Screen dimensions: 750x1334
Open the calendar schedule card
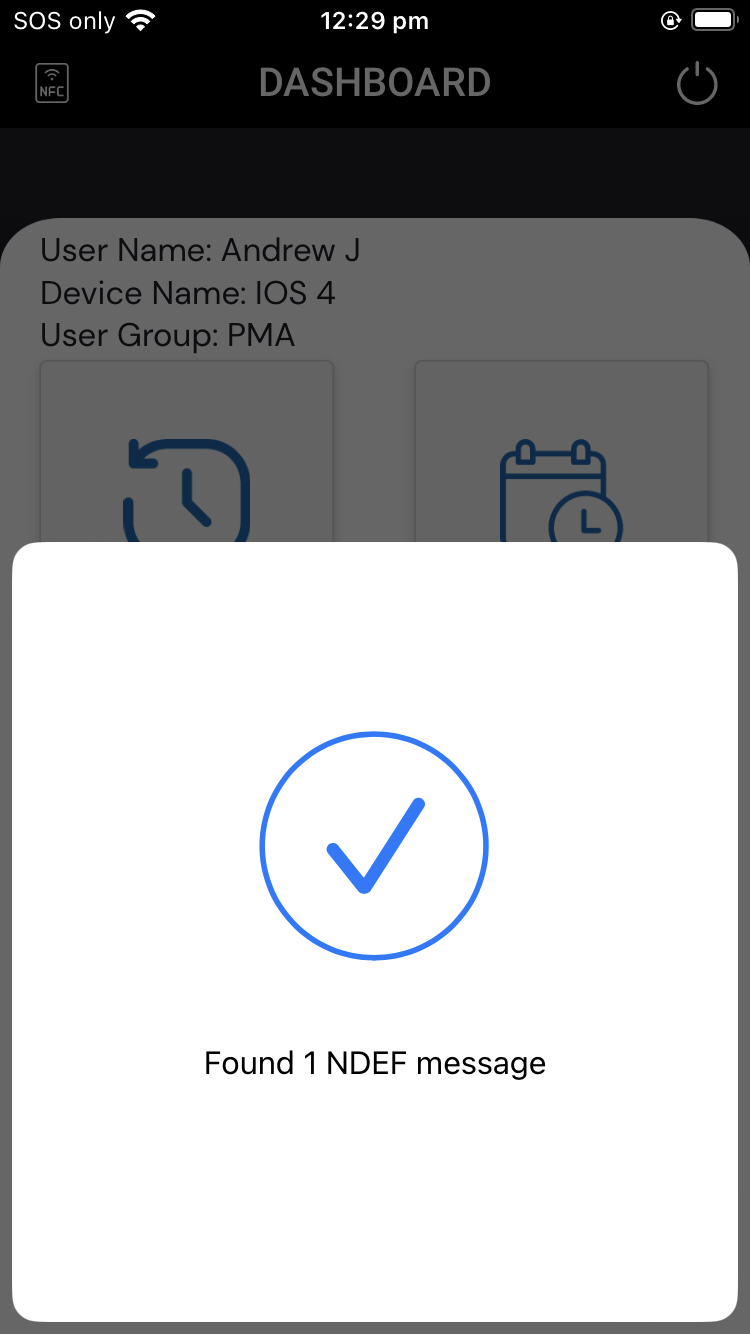562,452
